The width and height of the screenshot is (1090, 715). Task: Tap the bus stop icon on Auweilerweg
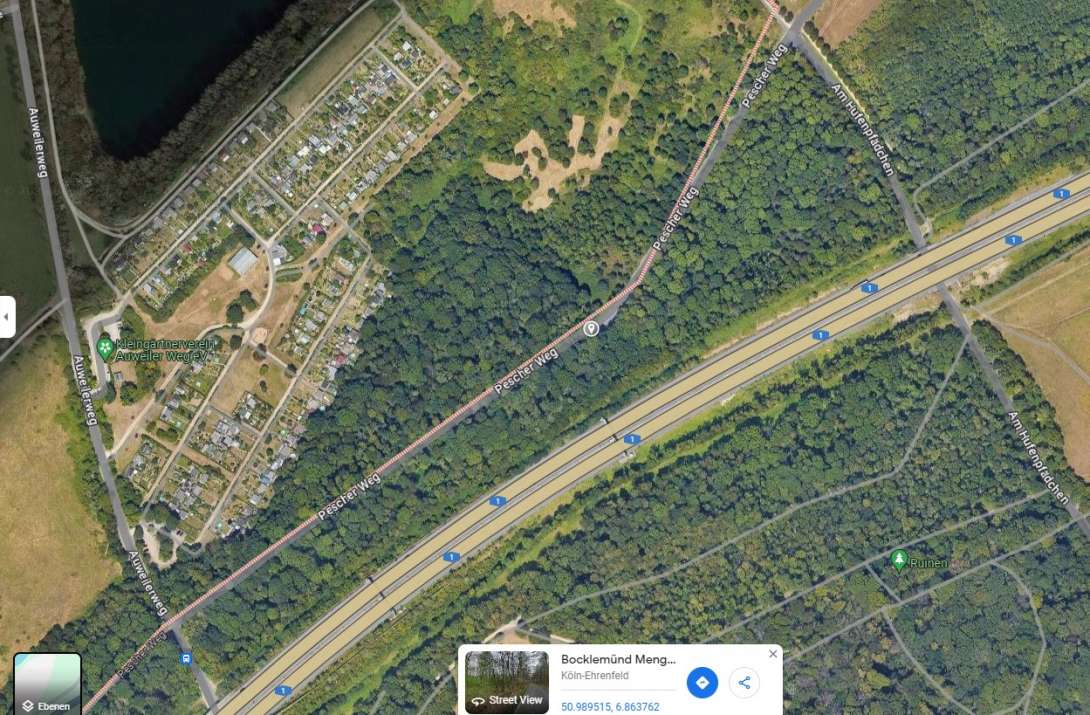tap(186, 658)
